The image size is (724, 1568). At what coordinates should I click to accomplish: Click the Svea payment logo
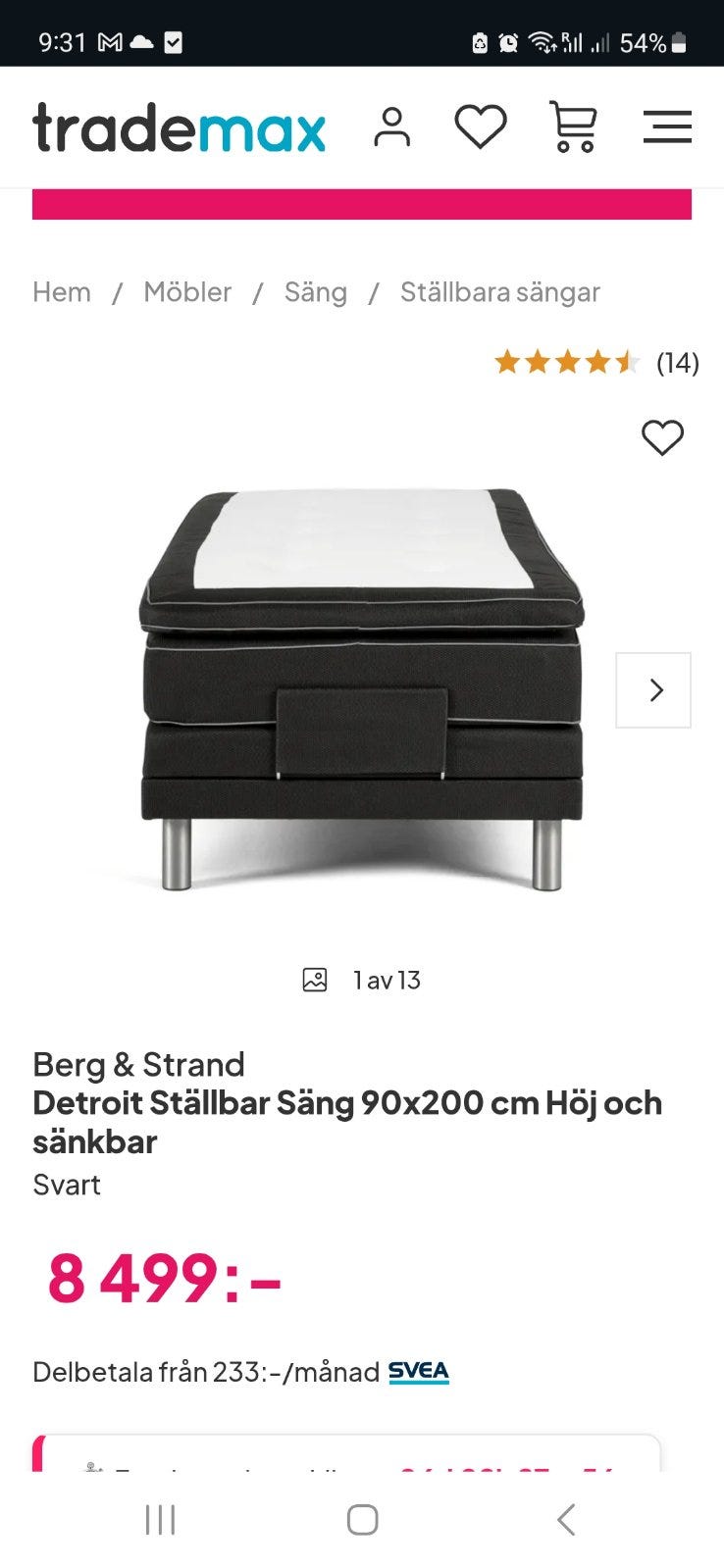(x=418, y=1370)
